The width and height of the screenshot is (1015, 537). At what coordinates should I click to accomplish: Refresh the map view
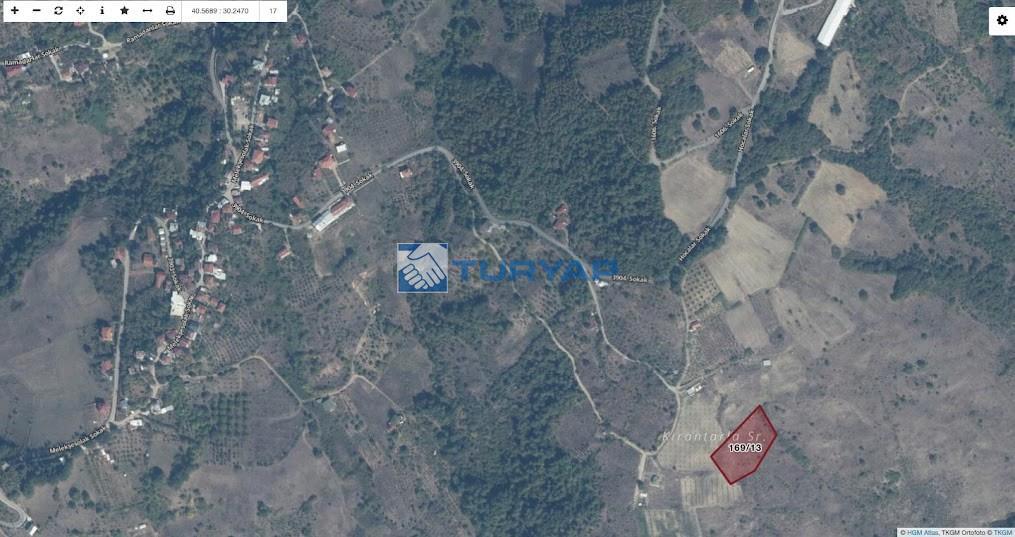coord(58,11)
